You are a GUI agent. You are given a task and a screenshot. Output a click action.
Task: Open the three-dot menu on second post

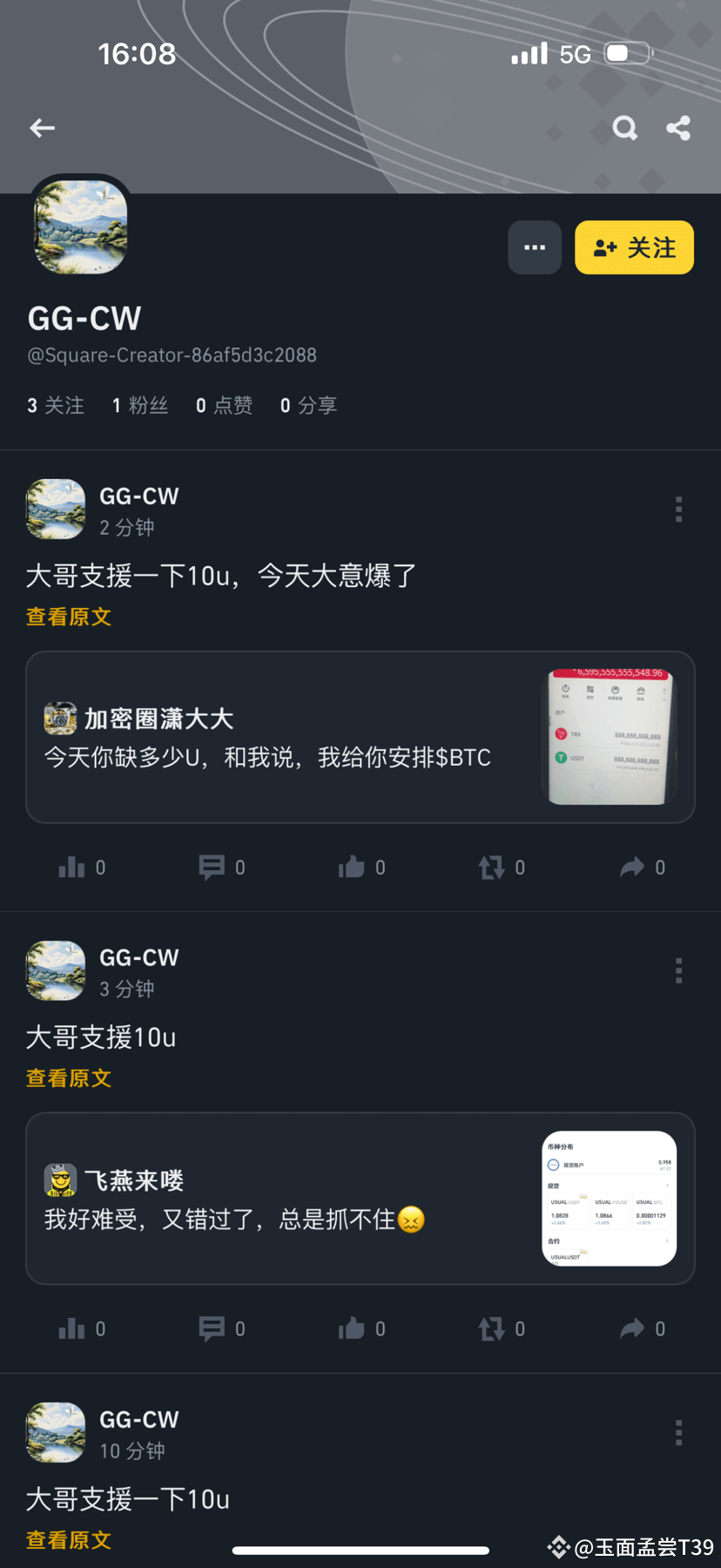[x=677, y=971]
